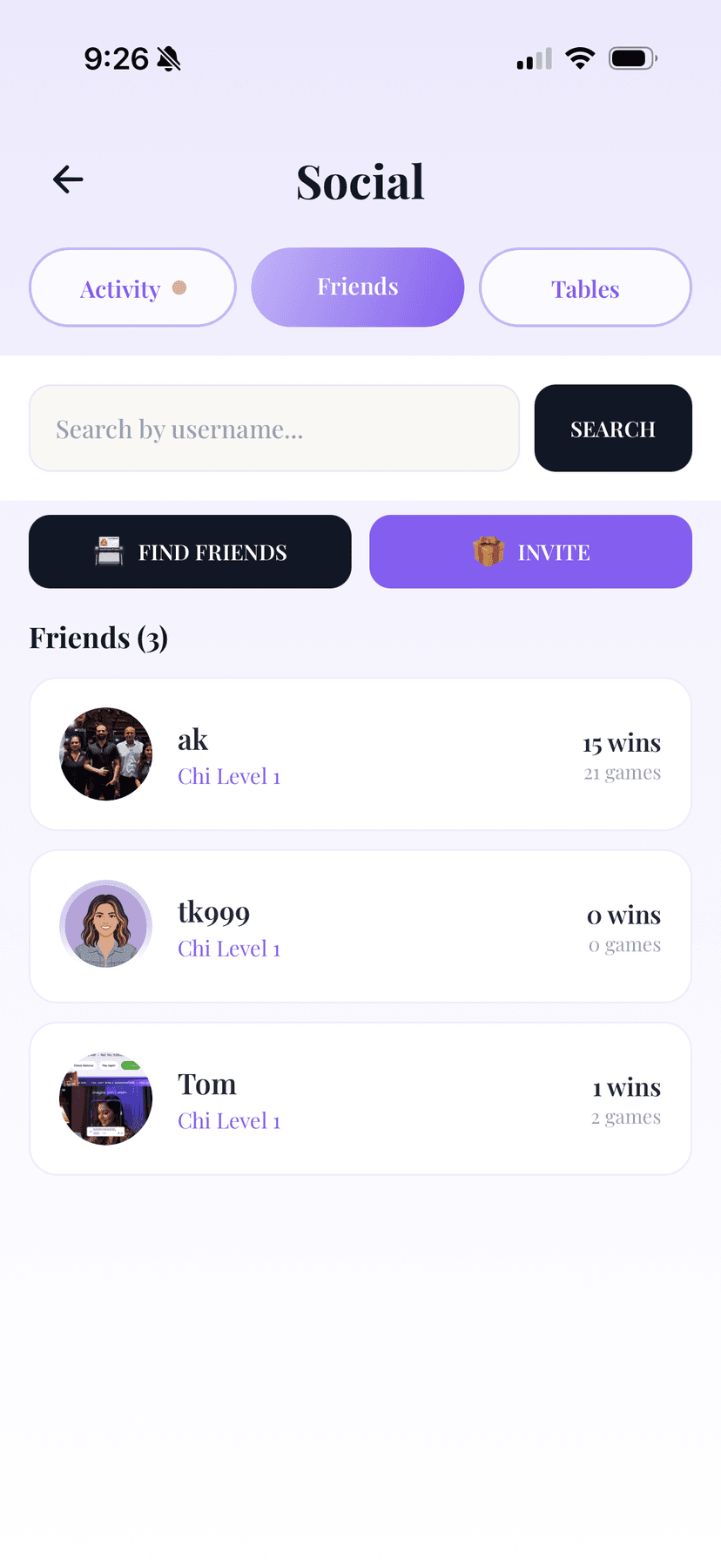
Task: Open Chi Level 1 link under Tom
Action: (x=229, y=1120)
